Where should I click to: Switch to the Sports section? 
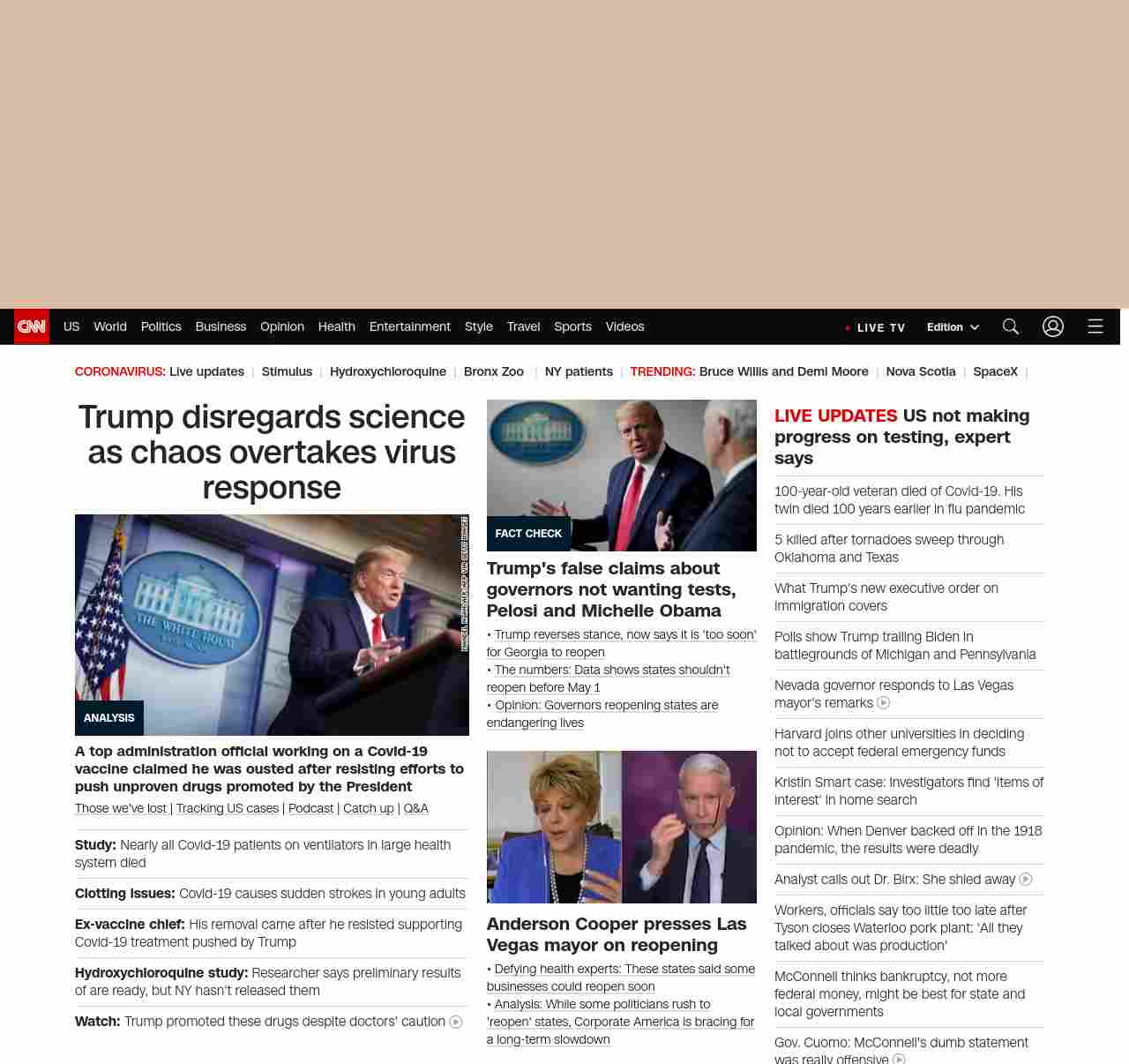(572, 326)
